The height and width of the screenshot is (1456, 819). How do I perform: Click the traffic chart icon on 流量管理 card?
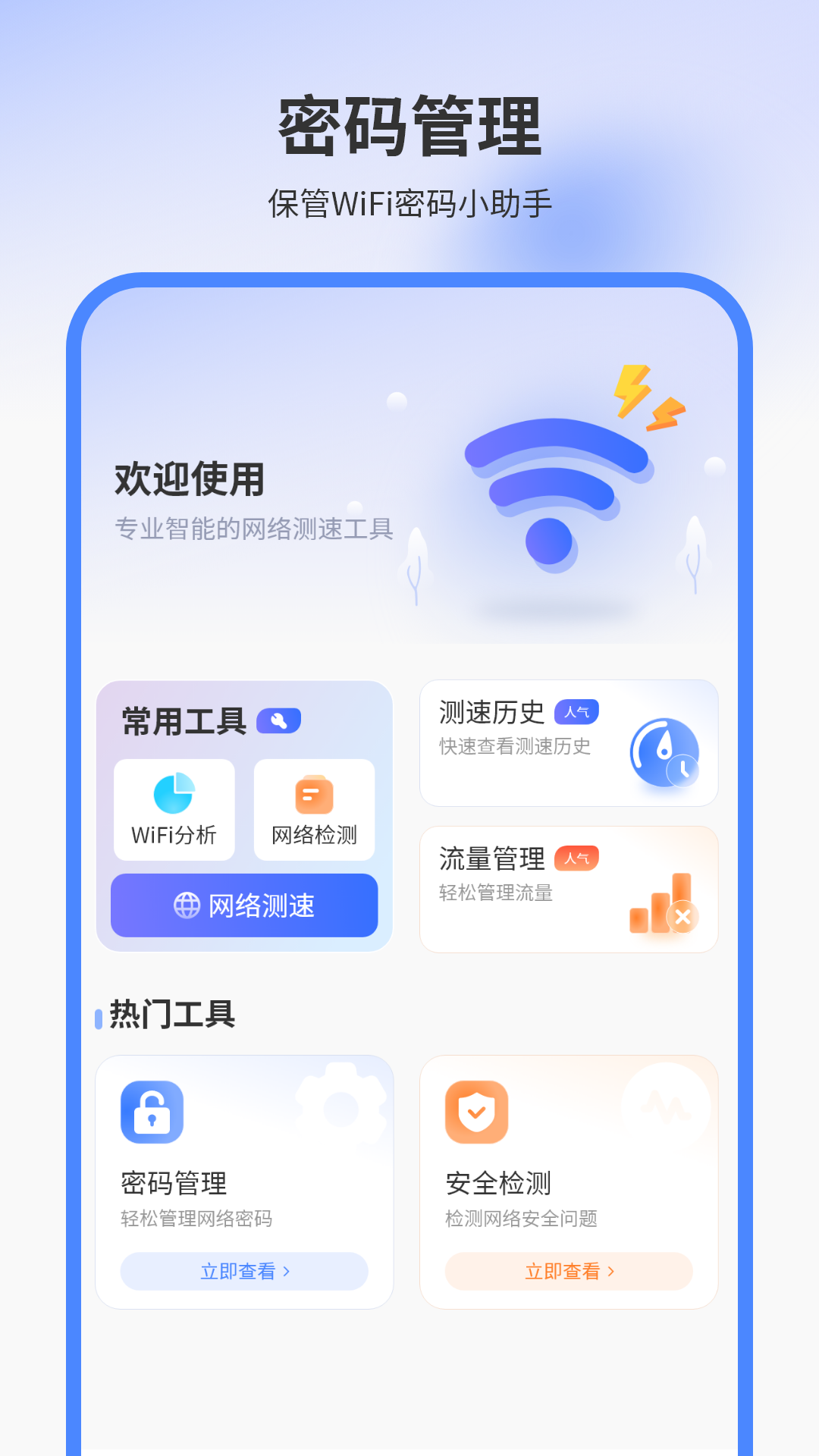(663, 906)
